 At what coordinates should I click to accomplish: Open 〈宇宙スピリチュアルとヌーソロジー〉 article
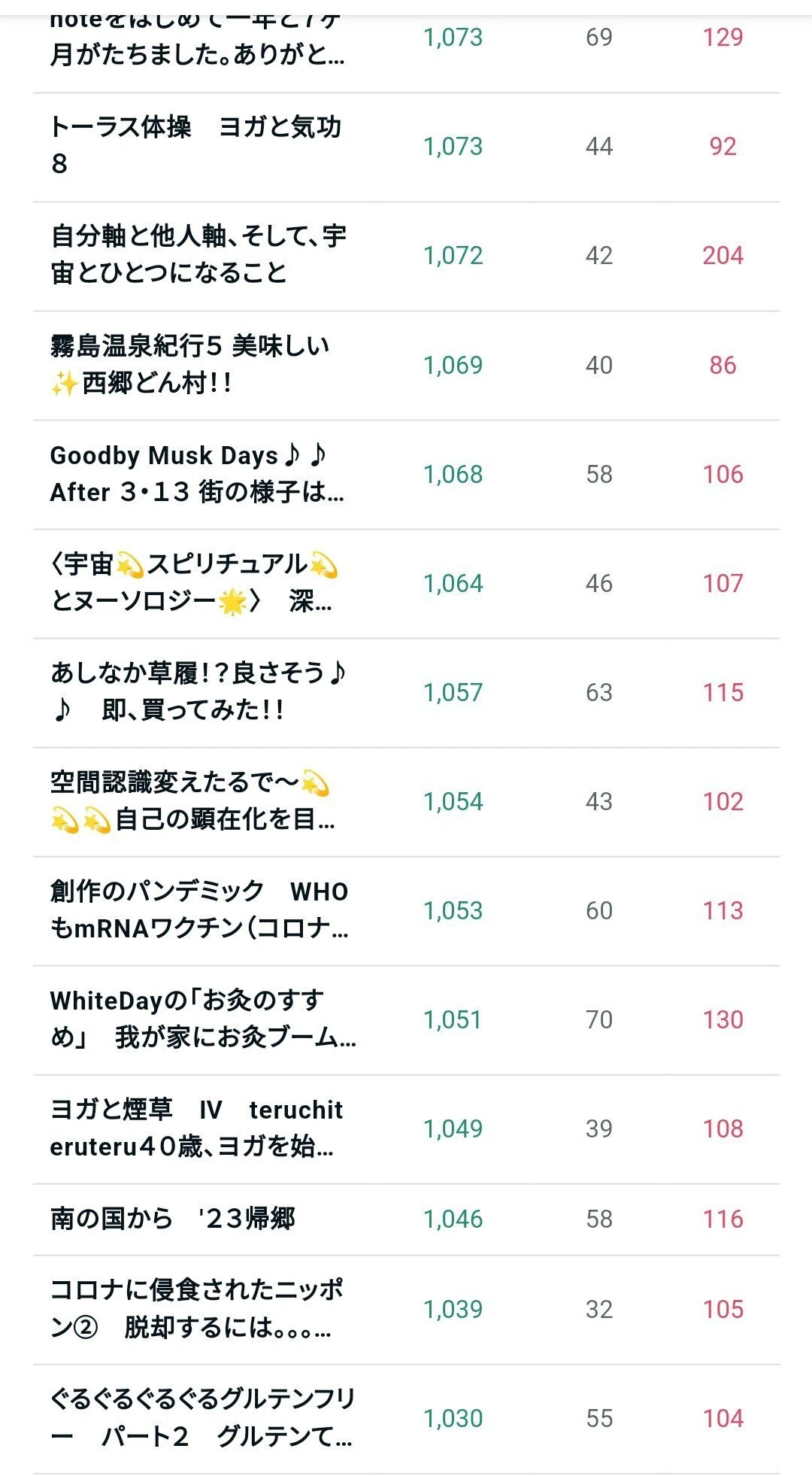[x=194, y=583]
